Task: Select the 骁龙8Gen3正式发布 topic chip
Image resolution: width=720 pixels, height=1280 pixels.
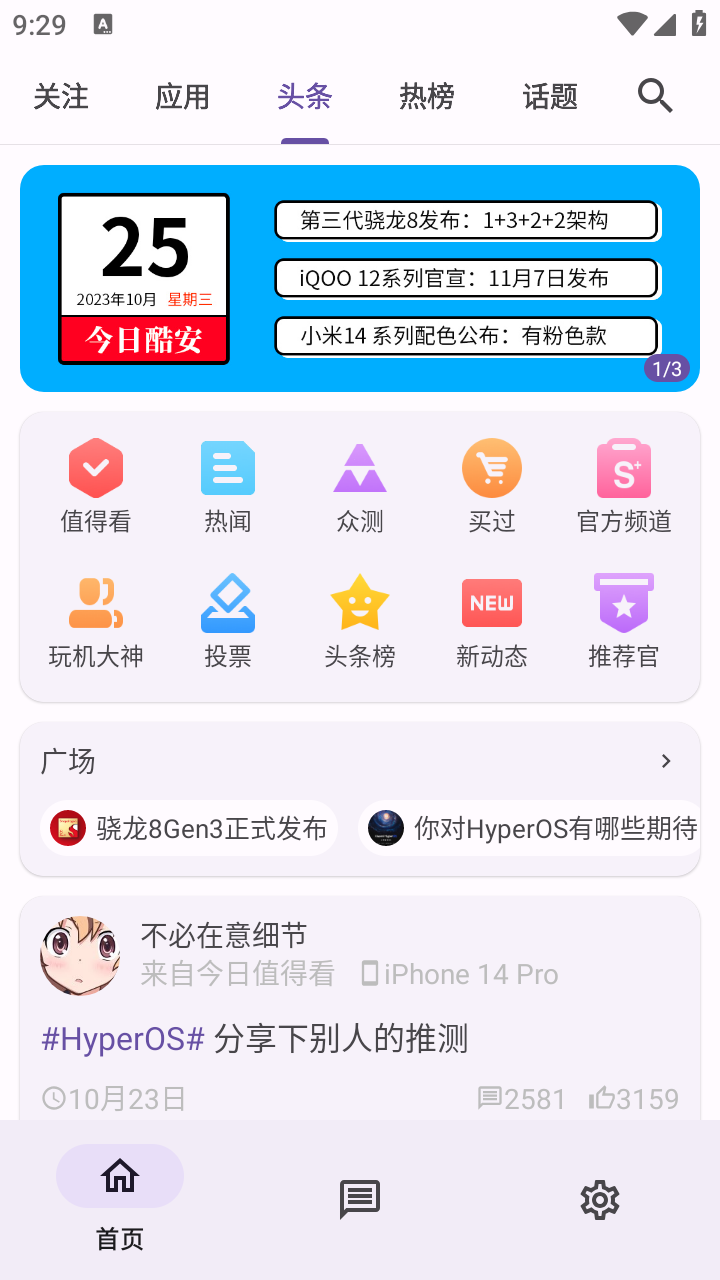Action: tap(189, 828)
